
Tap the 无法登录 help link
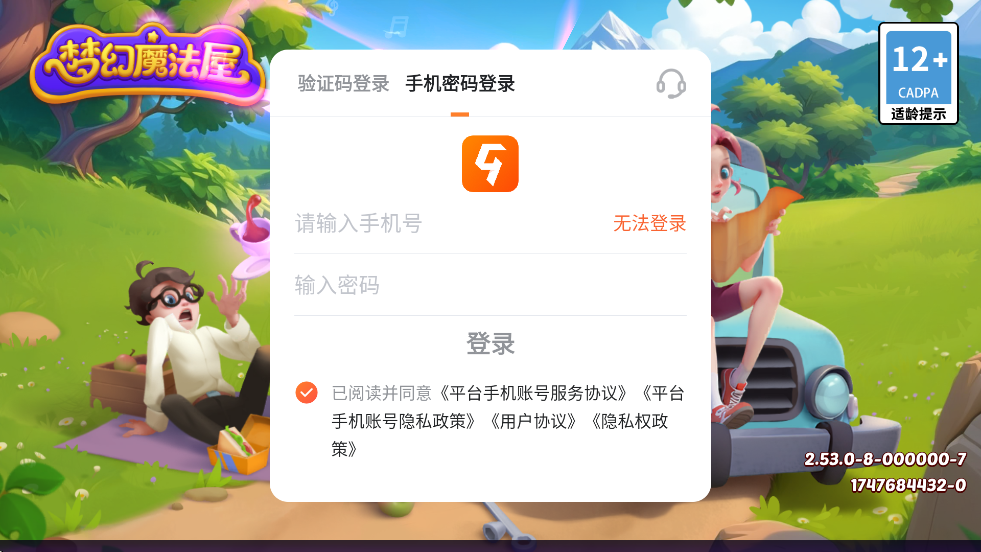650,224
